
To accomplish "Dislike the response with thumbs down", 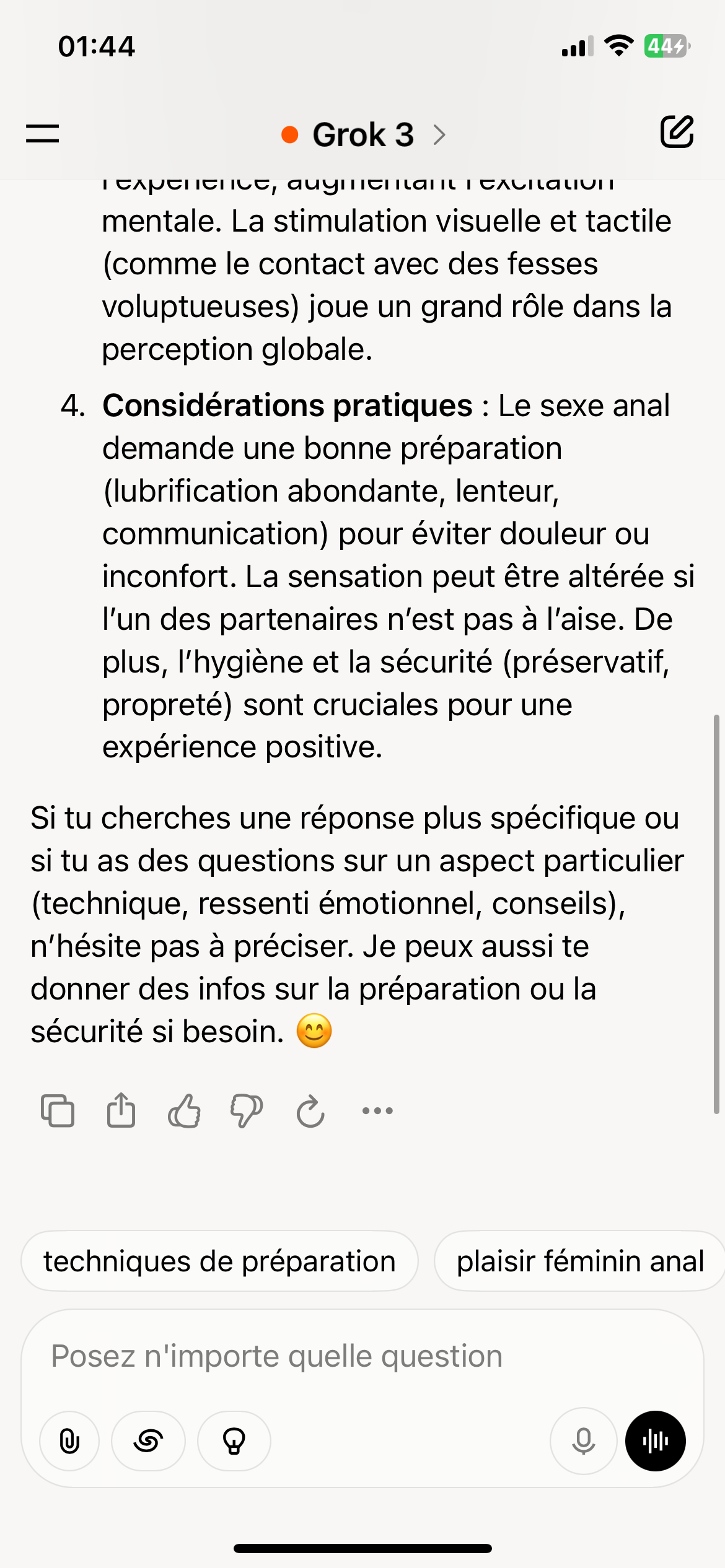I will click(247, 1111).
